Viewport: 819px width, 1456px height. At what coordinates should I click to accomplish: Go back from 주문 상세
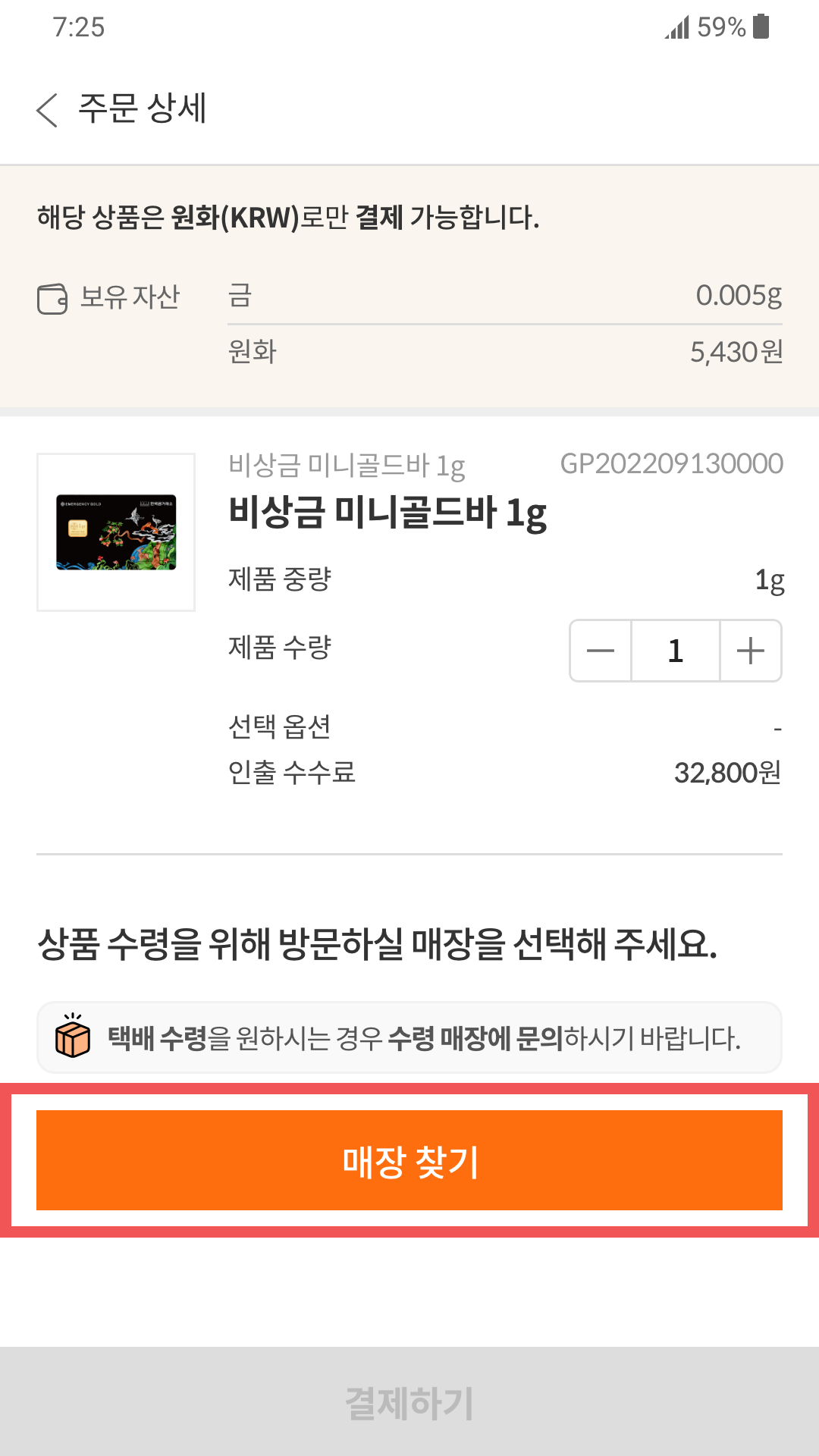pyautogui.click(x=47, y=110)
